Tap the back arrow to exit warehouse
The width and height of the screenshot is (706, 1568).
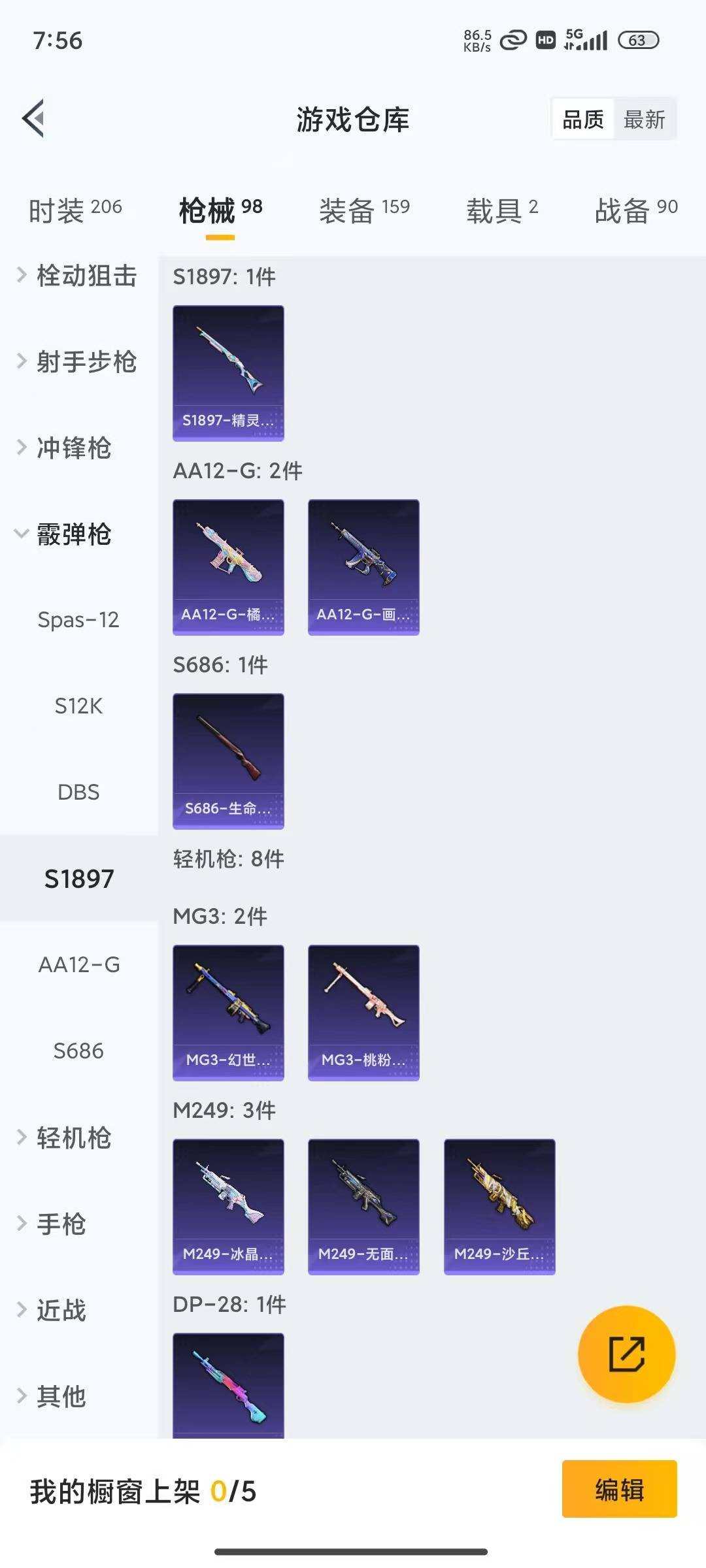(32, 118)
